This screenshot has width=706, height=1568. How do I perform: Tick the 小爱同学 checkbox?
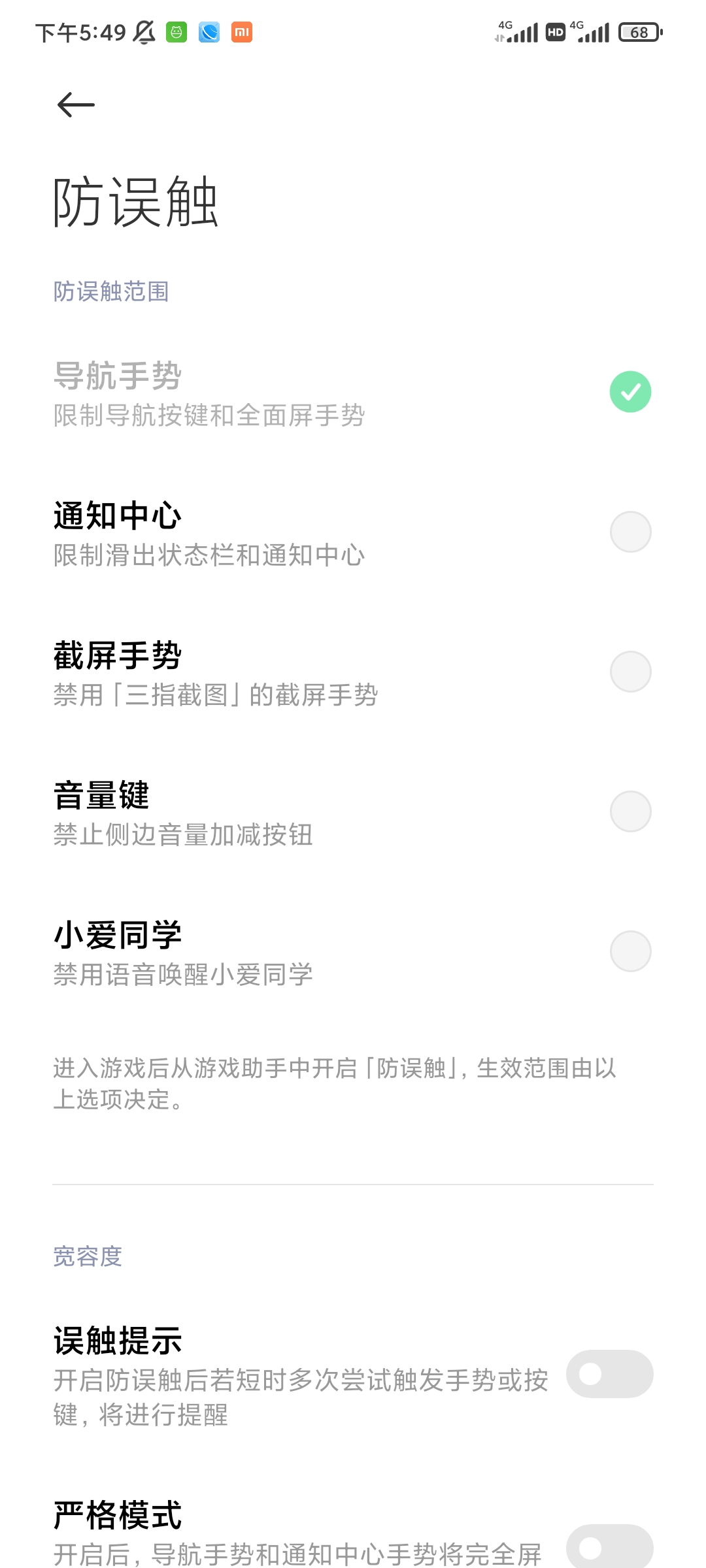pos(630,951)
